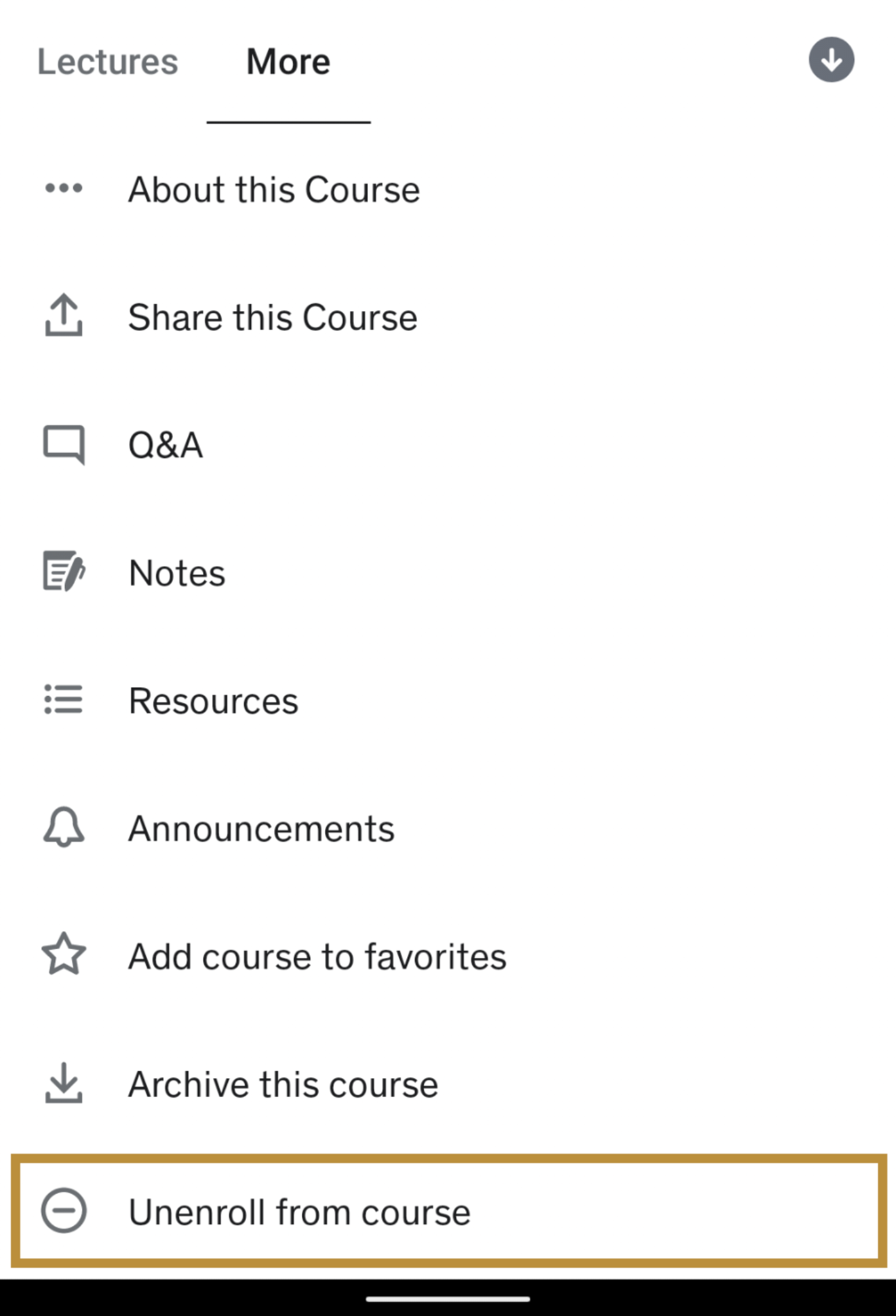The height and width of the screenshot is (1316, 896).
Task: Click the Notes notepad icon
Action: coord(64,572)
